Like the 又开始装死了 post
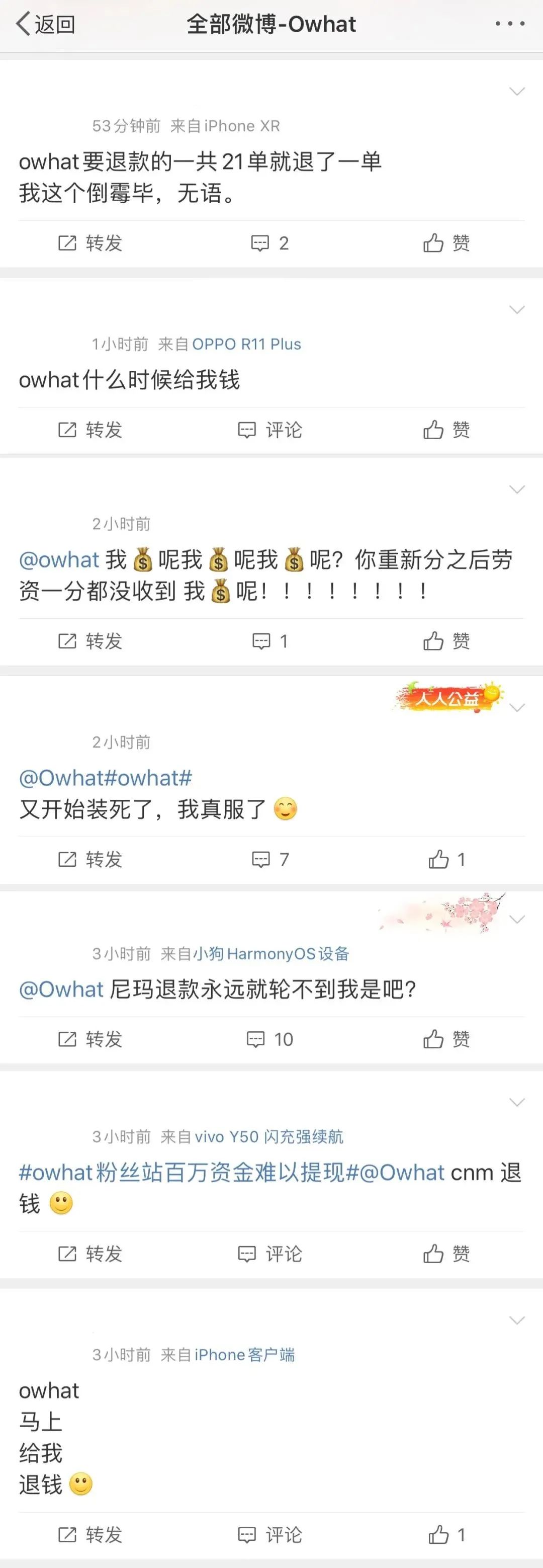The height and width of the screenshot is (1568, 543). coord(446,860)
